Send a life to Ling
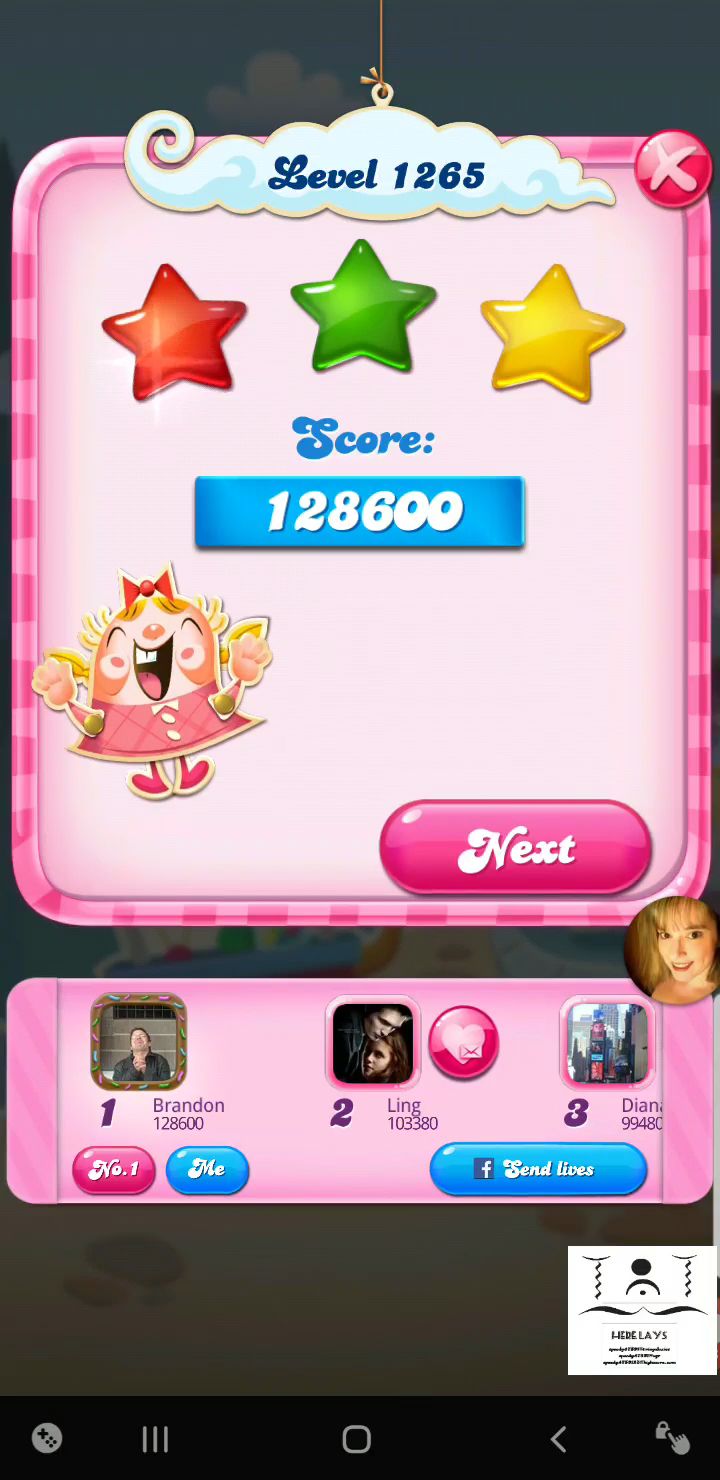This screenshot has height=1480, width=720. click(x=463, y=1042)
